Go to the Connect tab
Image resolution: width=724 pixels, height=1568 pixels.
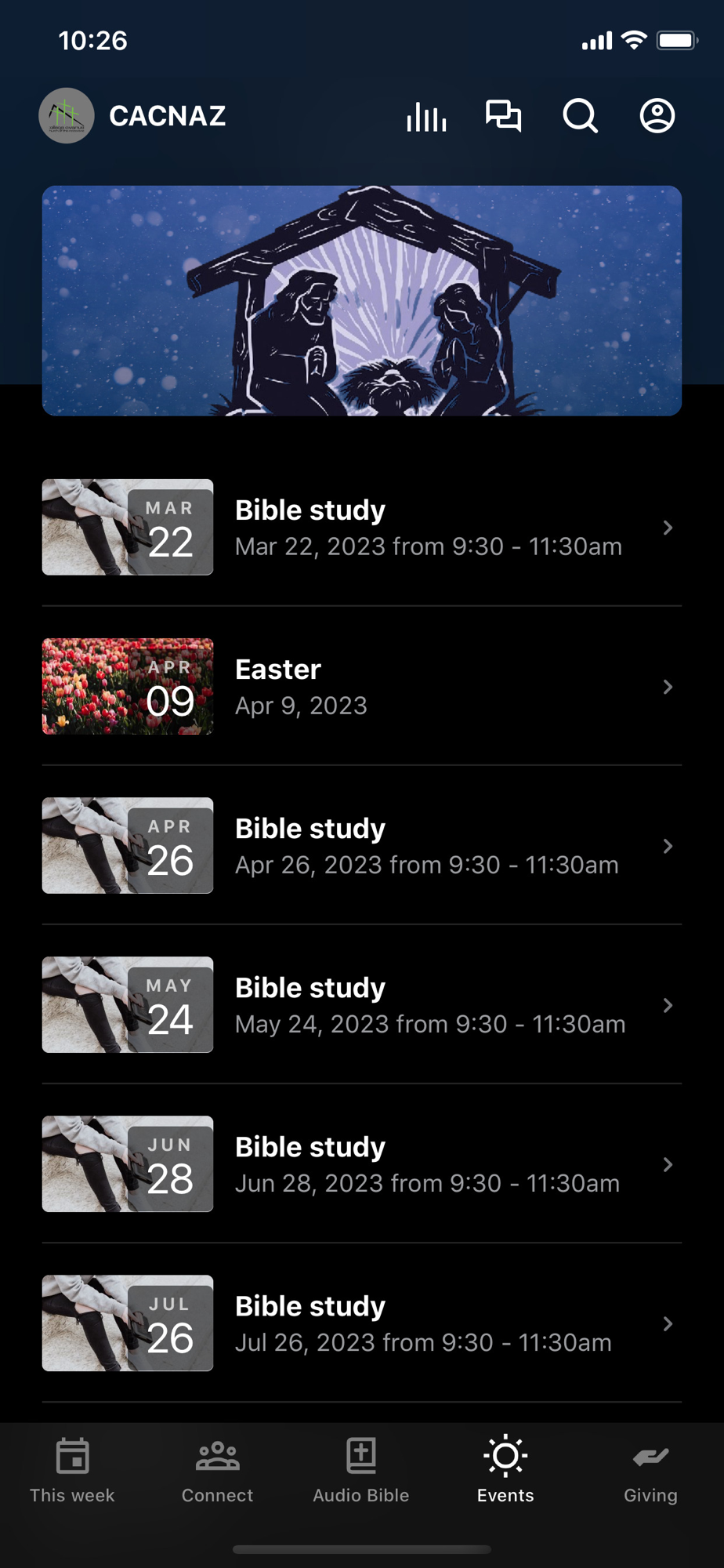217,1470
